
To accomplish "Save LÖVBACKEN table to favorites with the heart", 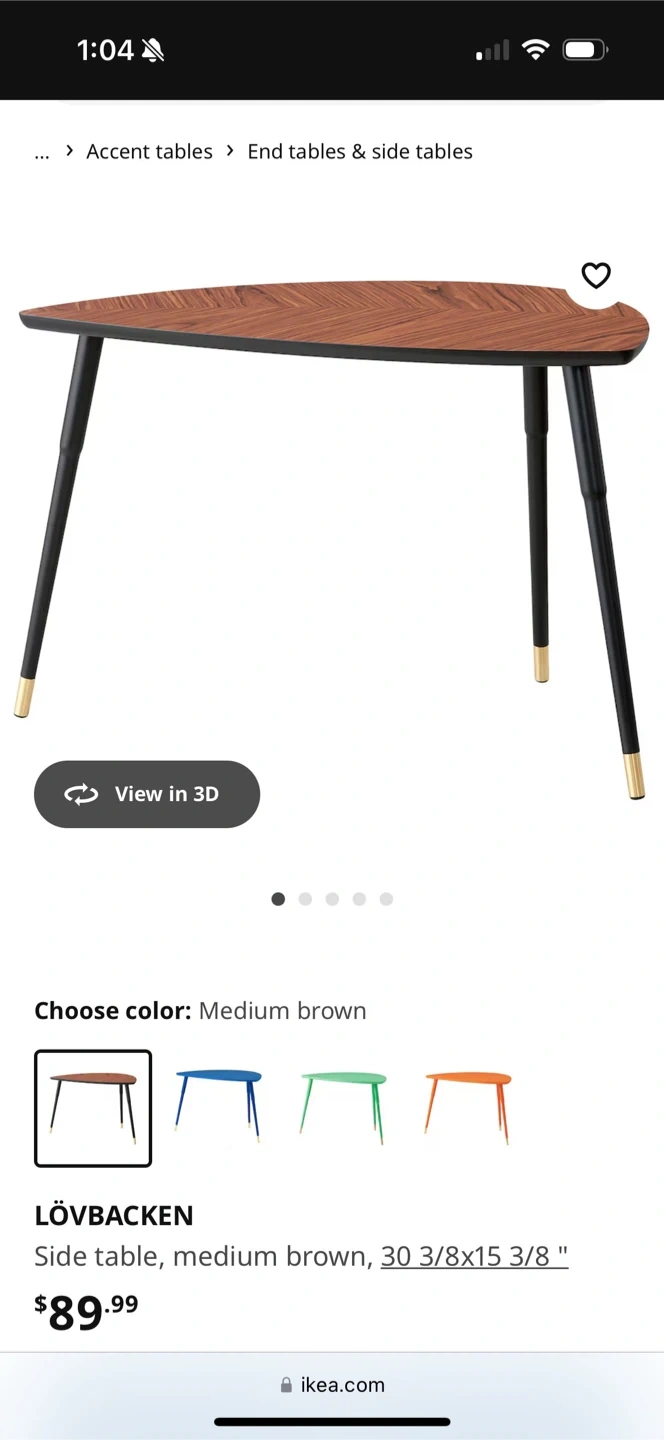I will pos(596,275).
